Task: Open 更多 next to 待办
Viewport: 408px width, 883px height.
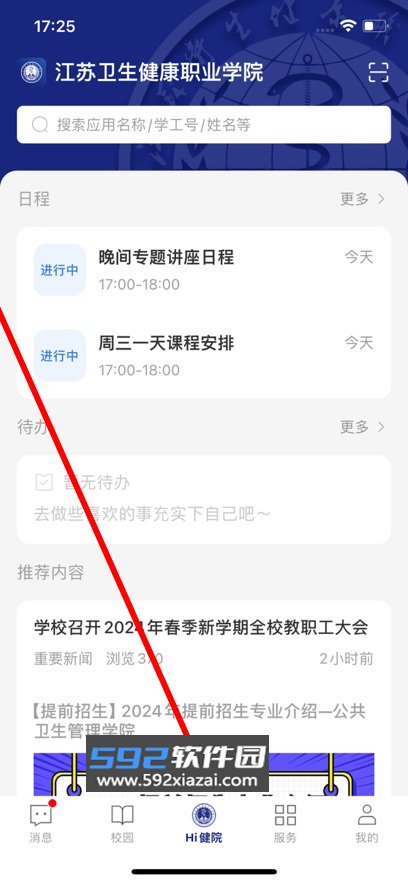Action: click(x=362, y=427)
